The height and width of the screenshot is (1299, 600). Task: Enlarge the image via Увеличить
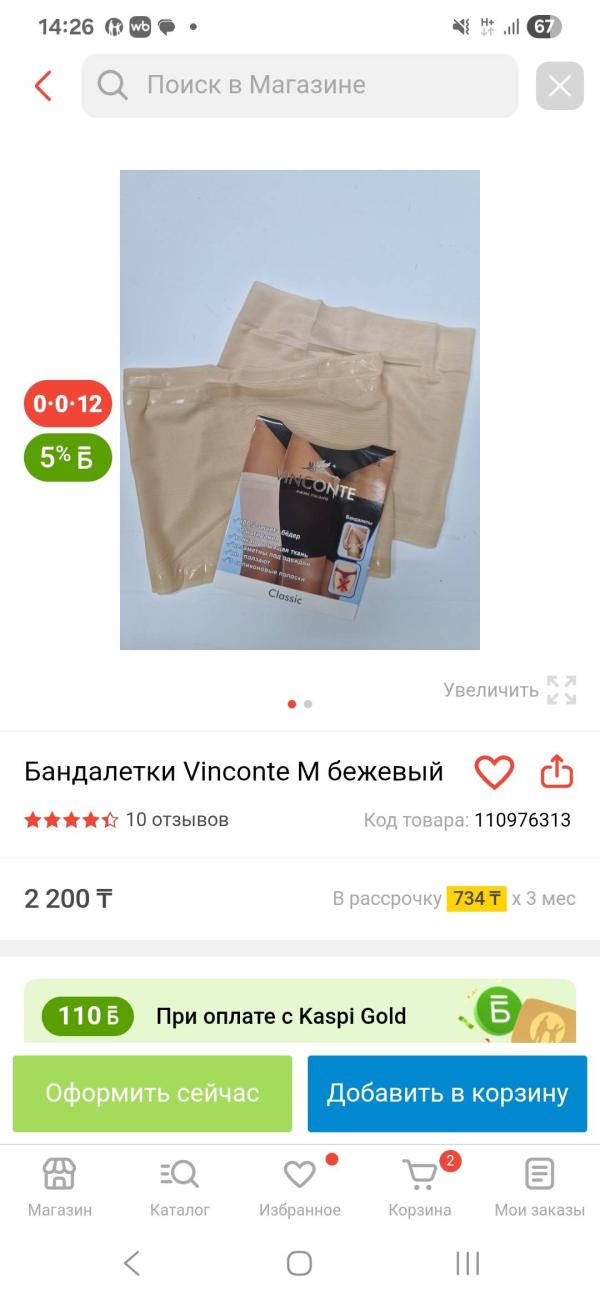click(510, 690)
